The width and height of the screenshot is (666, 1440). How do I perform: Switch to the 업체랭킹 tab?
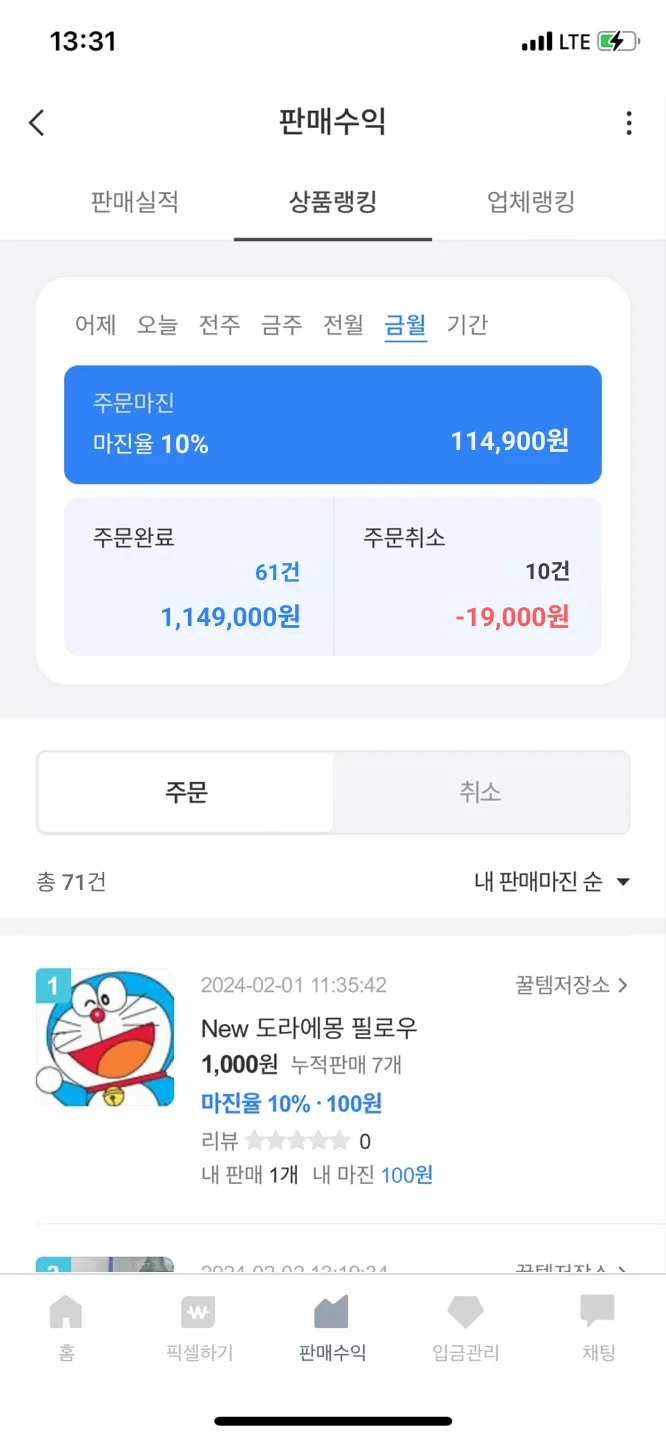coord(531,203)
